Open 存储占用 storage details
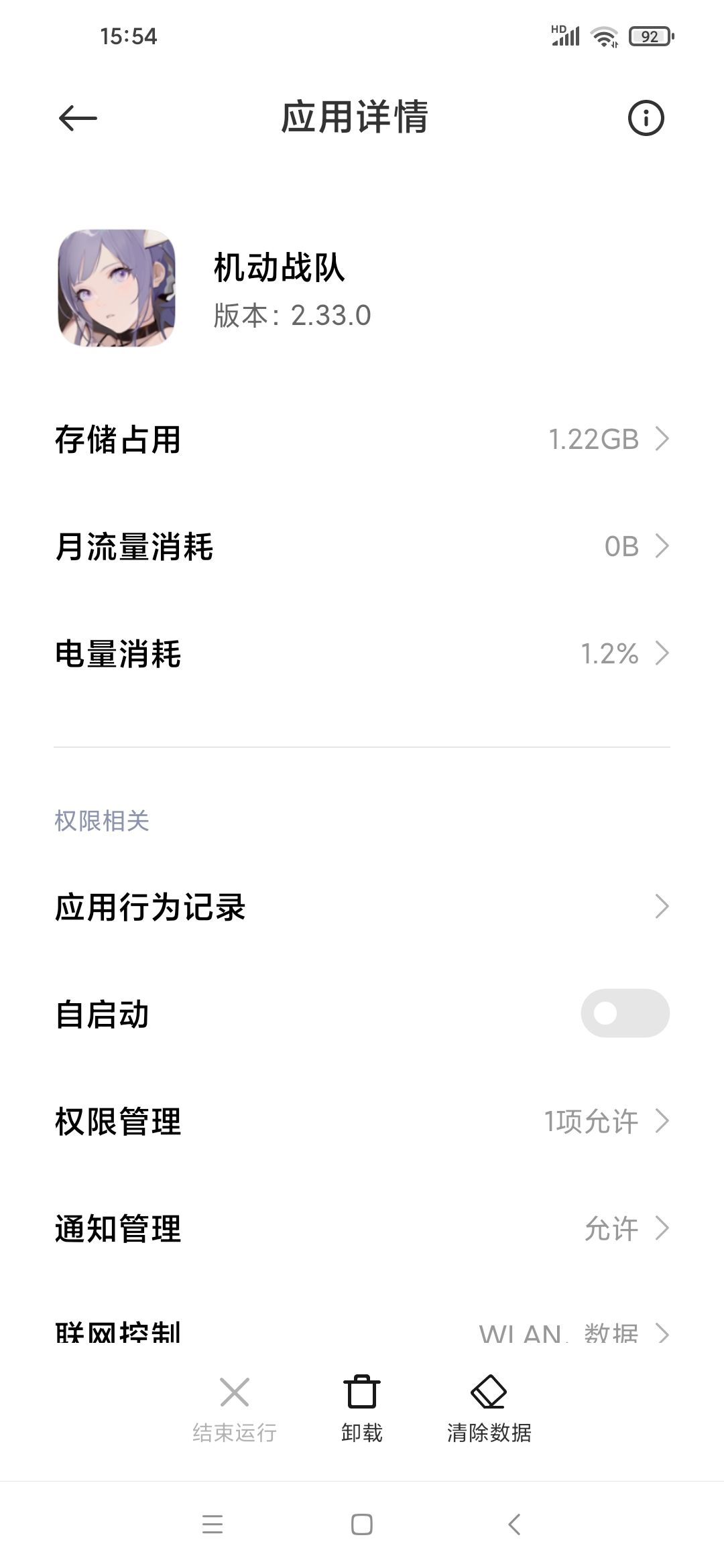Image resolution: width=724 pixels, height=1568 pixels. (362, 440)
